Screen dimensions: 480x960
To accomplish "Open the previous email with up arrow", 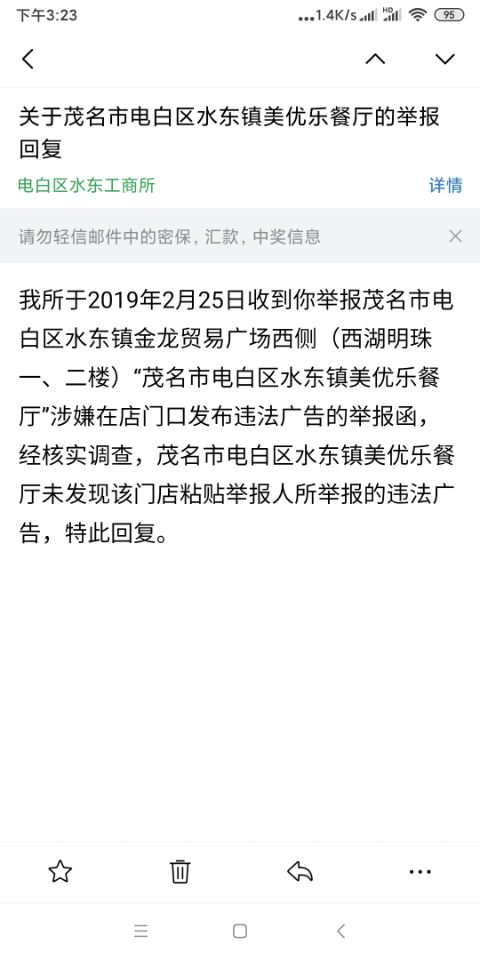I will 375,59.
